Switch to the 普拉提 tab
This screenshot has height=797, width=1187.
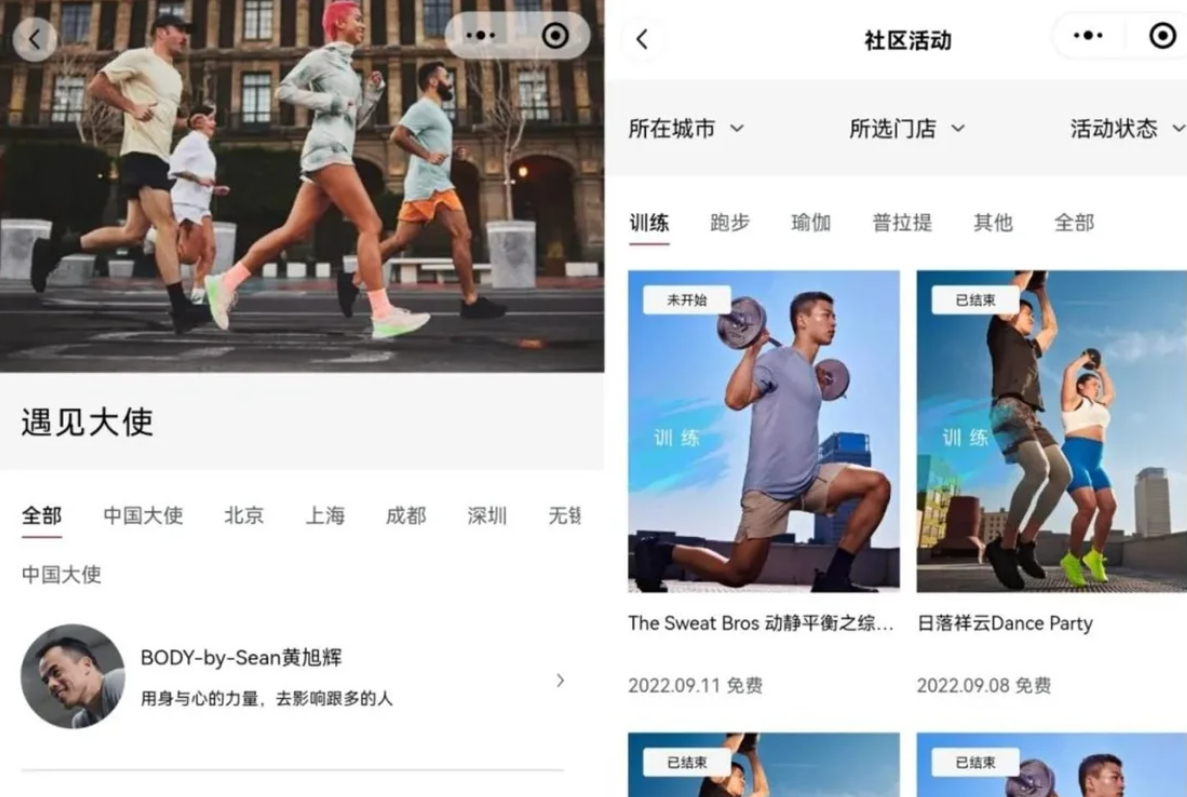click(x=902, y=223)
